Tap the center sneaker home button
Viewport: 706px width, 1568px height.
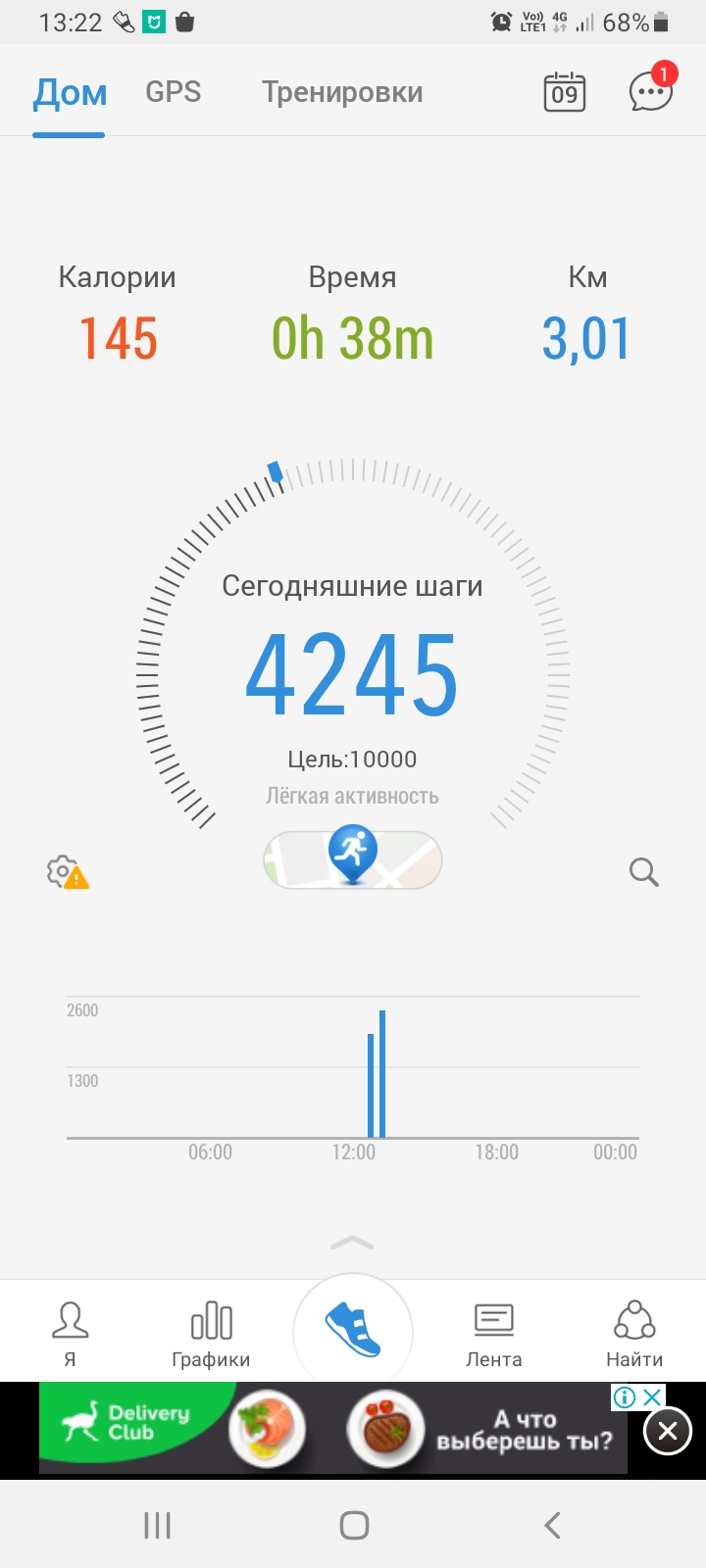click(x=353, y=1331)
